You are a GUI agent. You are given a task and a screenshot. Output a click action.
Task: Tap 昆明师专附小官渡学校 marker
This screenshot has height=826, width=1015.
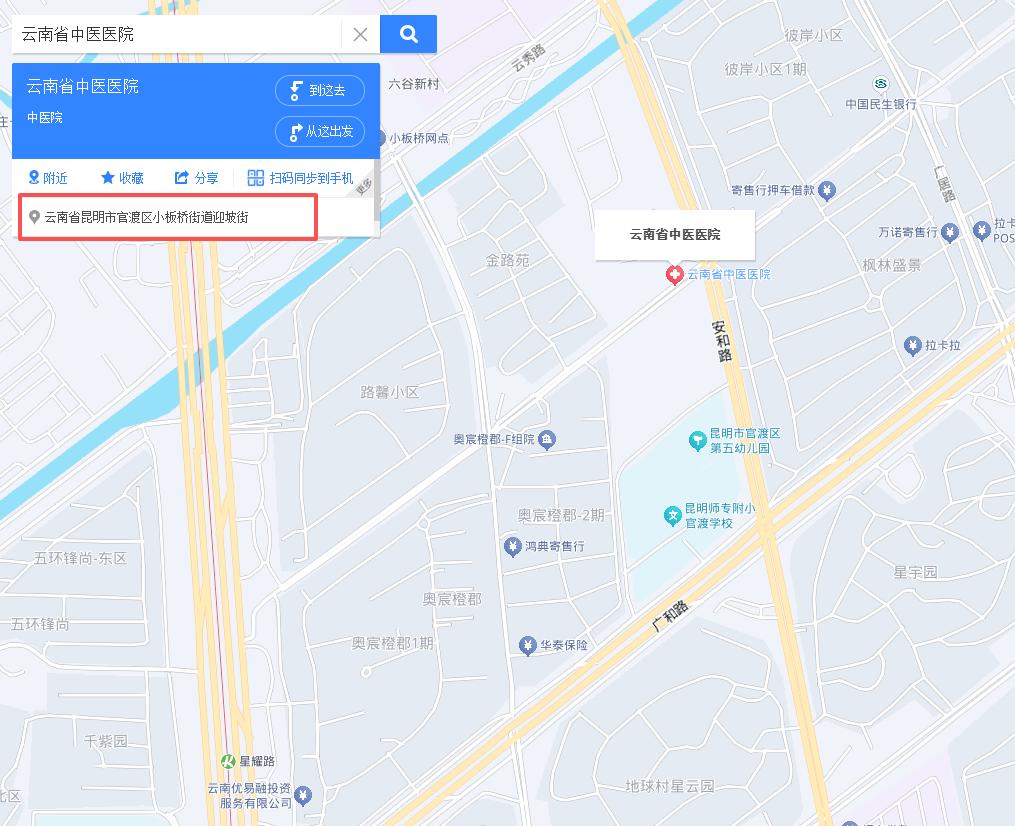coord(673,516)
